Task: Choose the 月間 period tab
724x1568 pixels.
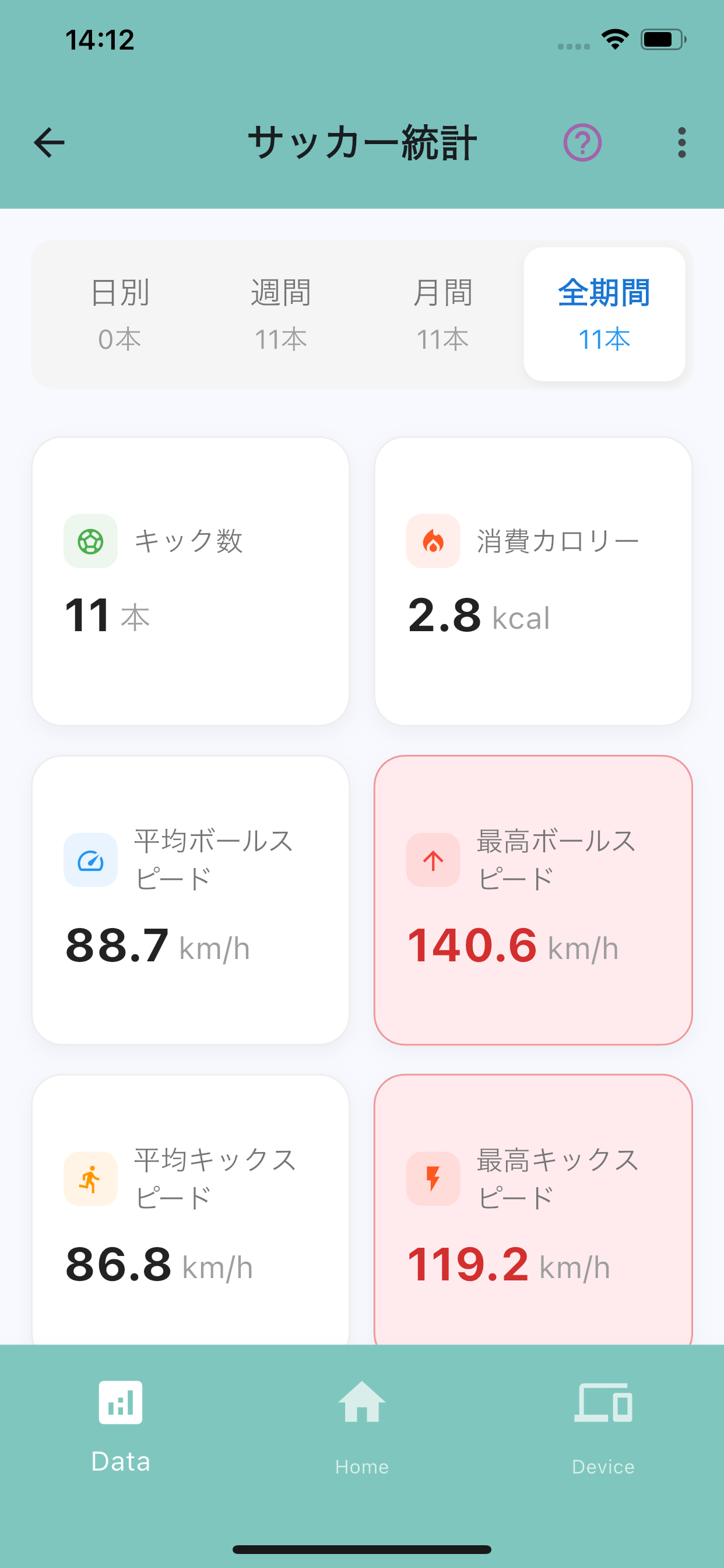Action: 442,314
